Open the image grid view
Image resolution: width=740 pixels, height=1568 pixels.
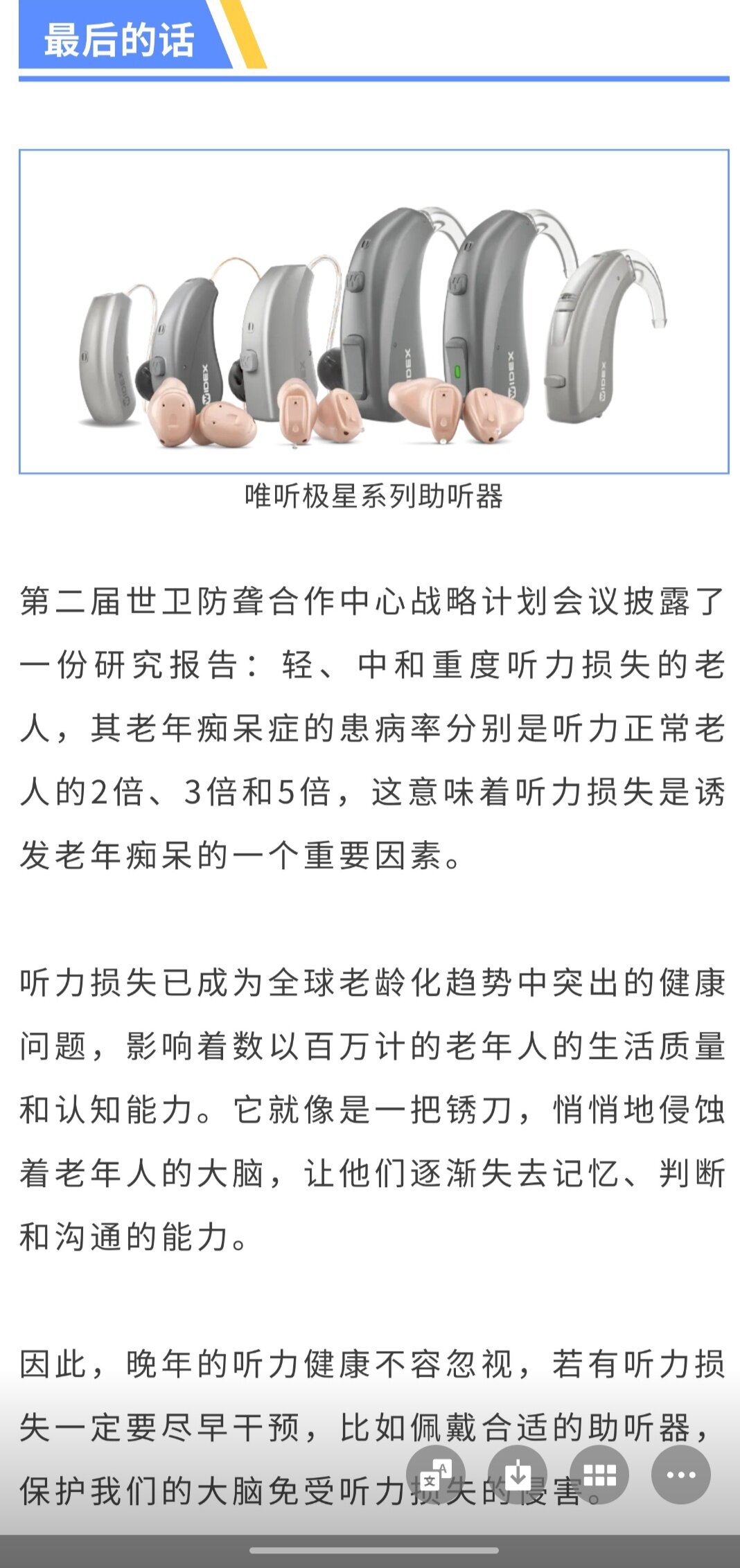coord(599,1475)
